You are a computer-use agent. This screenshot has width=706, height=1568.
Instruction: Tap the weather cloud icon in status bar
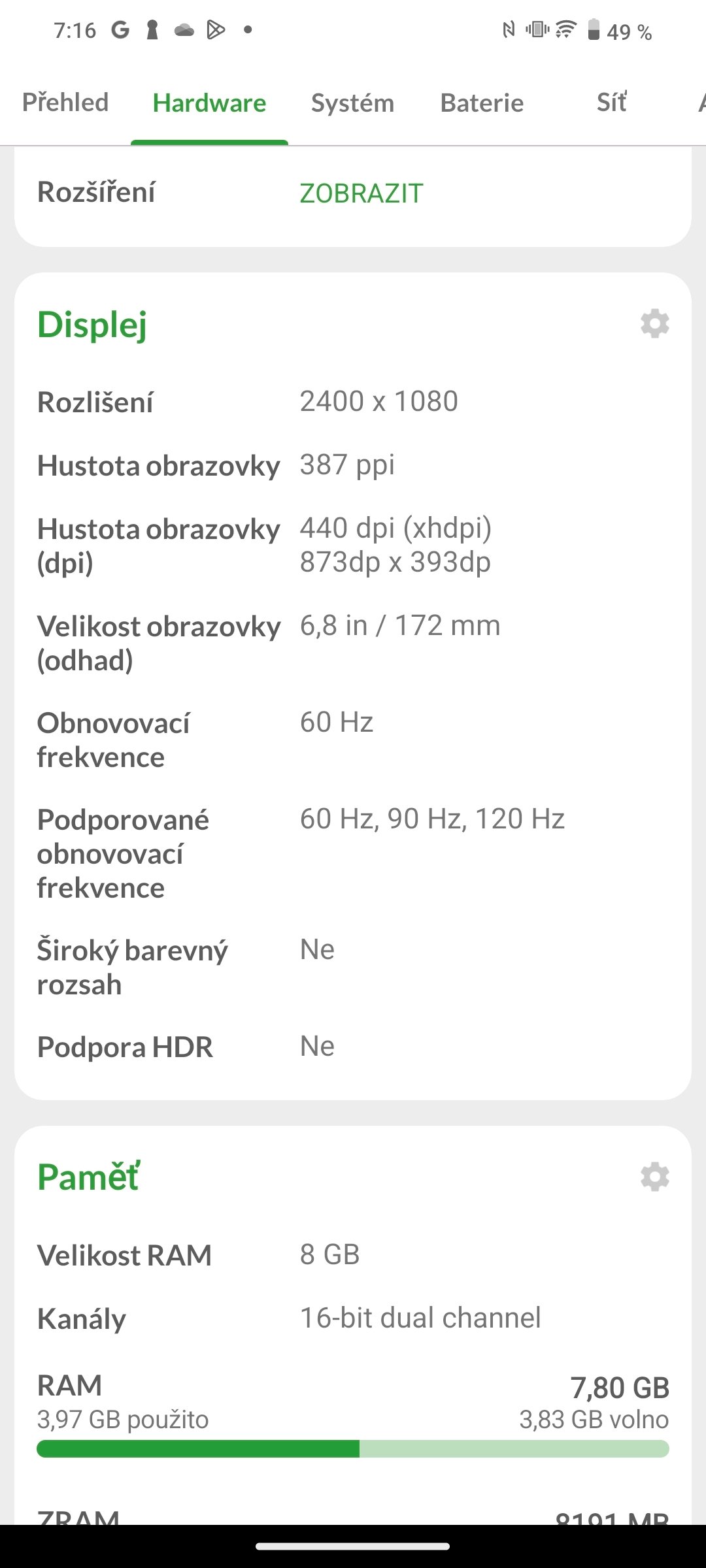pyautogui.click(x=184, y=29)
